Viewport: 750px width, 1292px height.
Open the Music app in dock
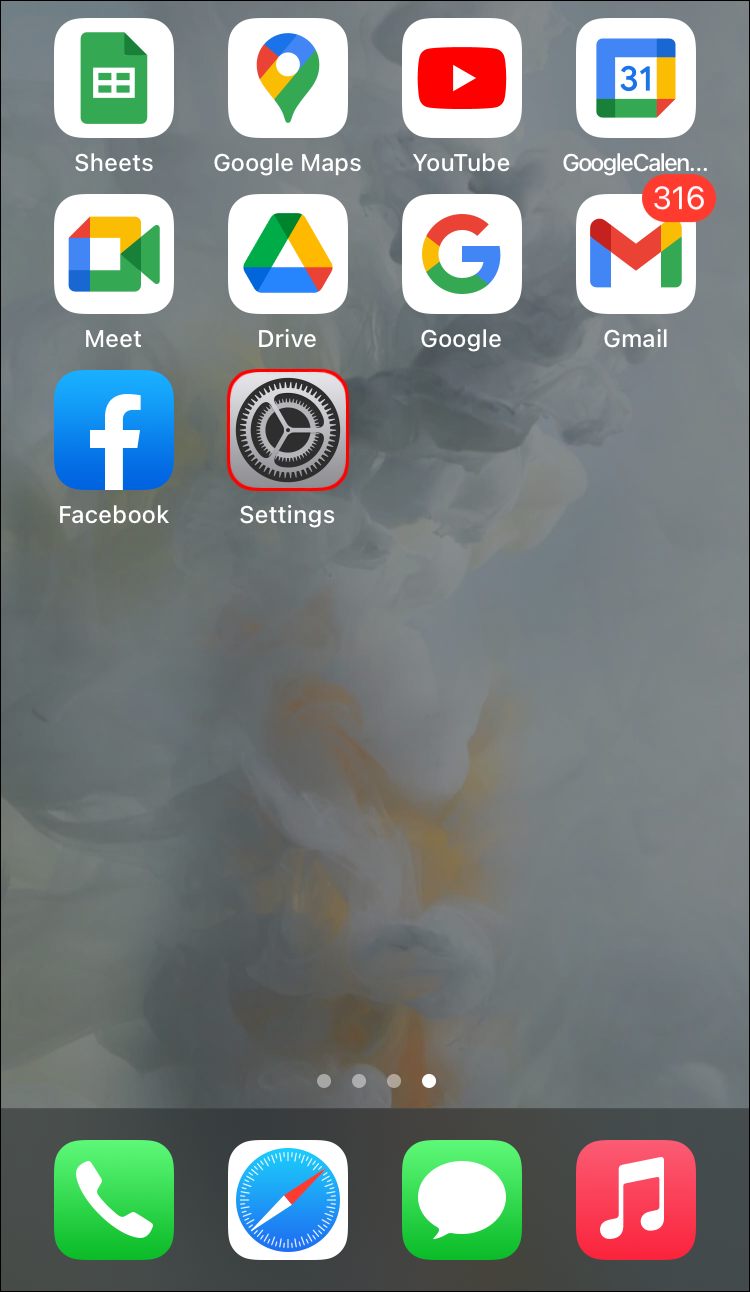pyautogui.click(x=636, y=1200)
